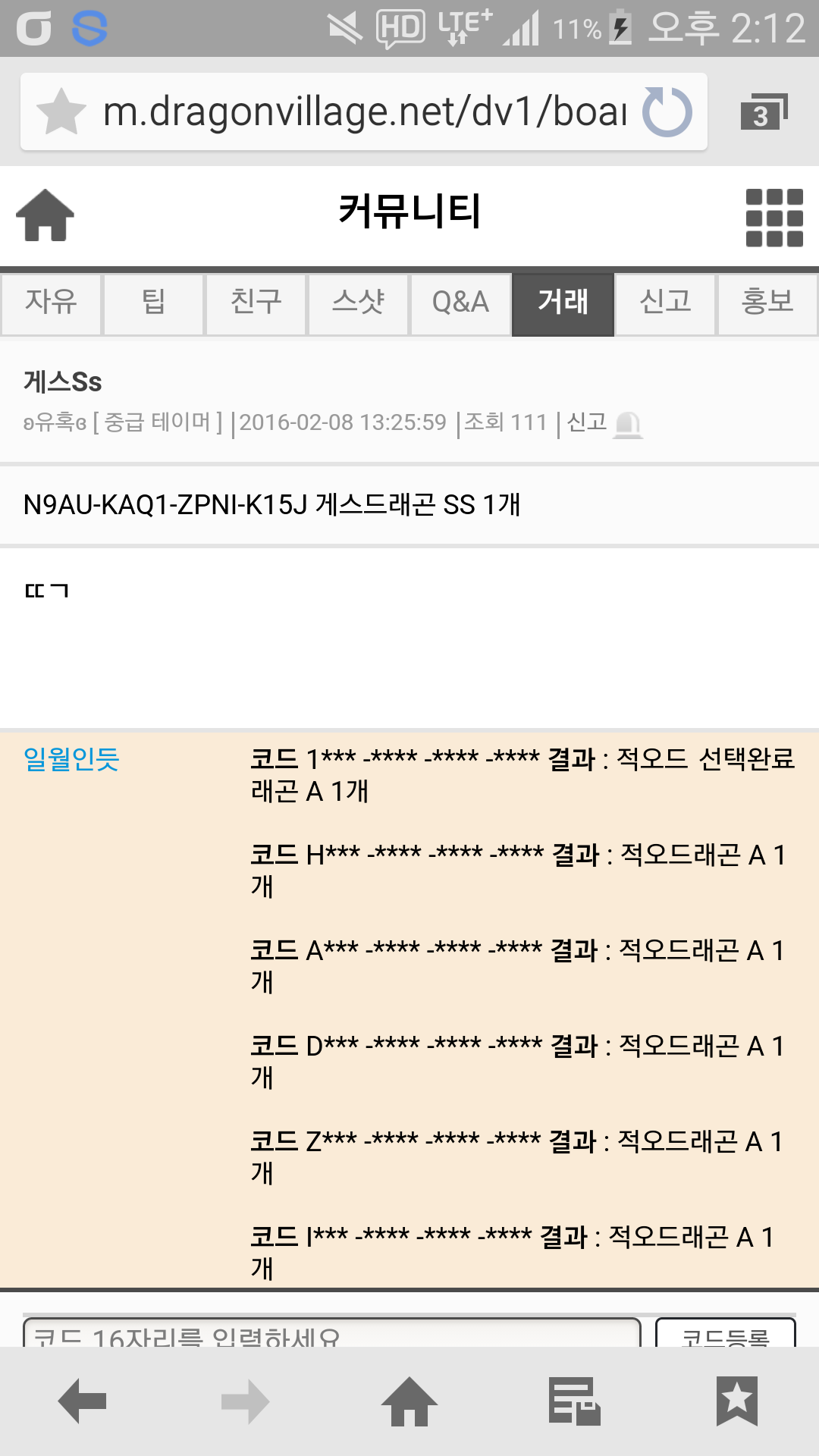Tap the 코드등록 button
The image size is (819, 1456).
tap(725, 1335)
